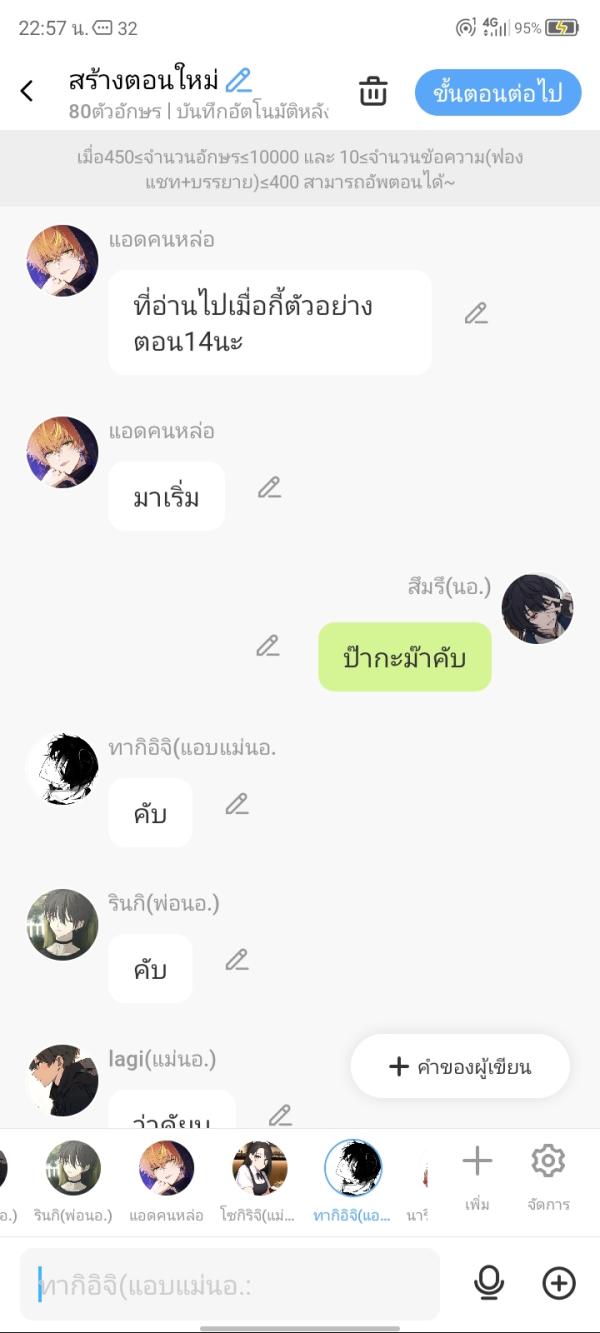600x1333 pixels.
Task: Edit ทากิอิจิ's คับ message
Action: [237, 804]
